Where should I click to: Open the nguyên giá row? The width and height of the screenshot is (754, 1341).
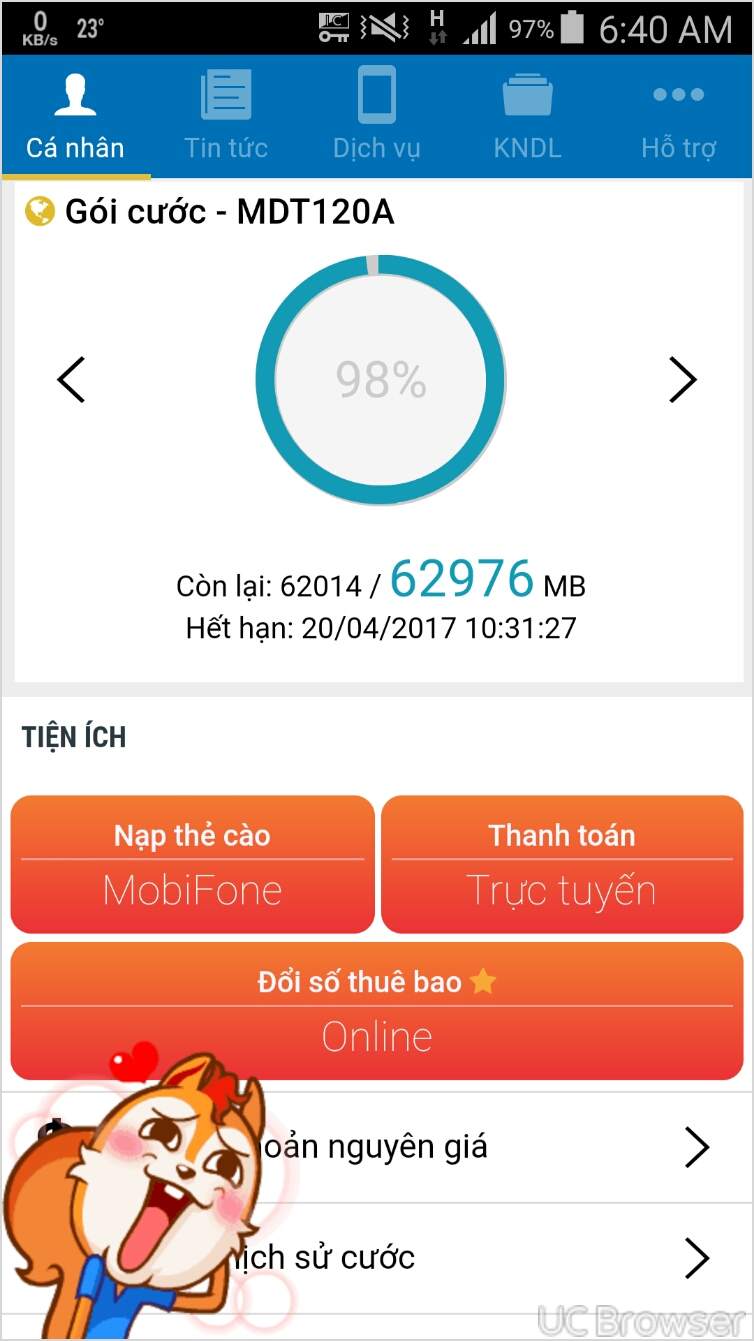point(377,1148)
